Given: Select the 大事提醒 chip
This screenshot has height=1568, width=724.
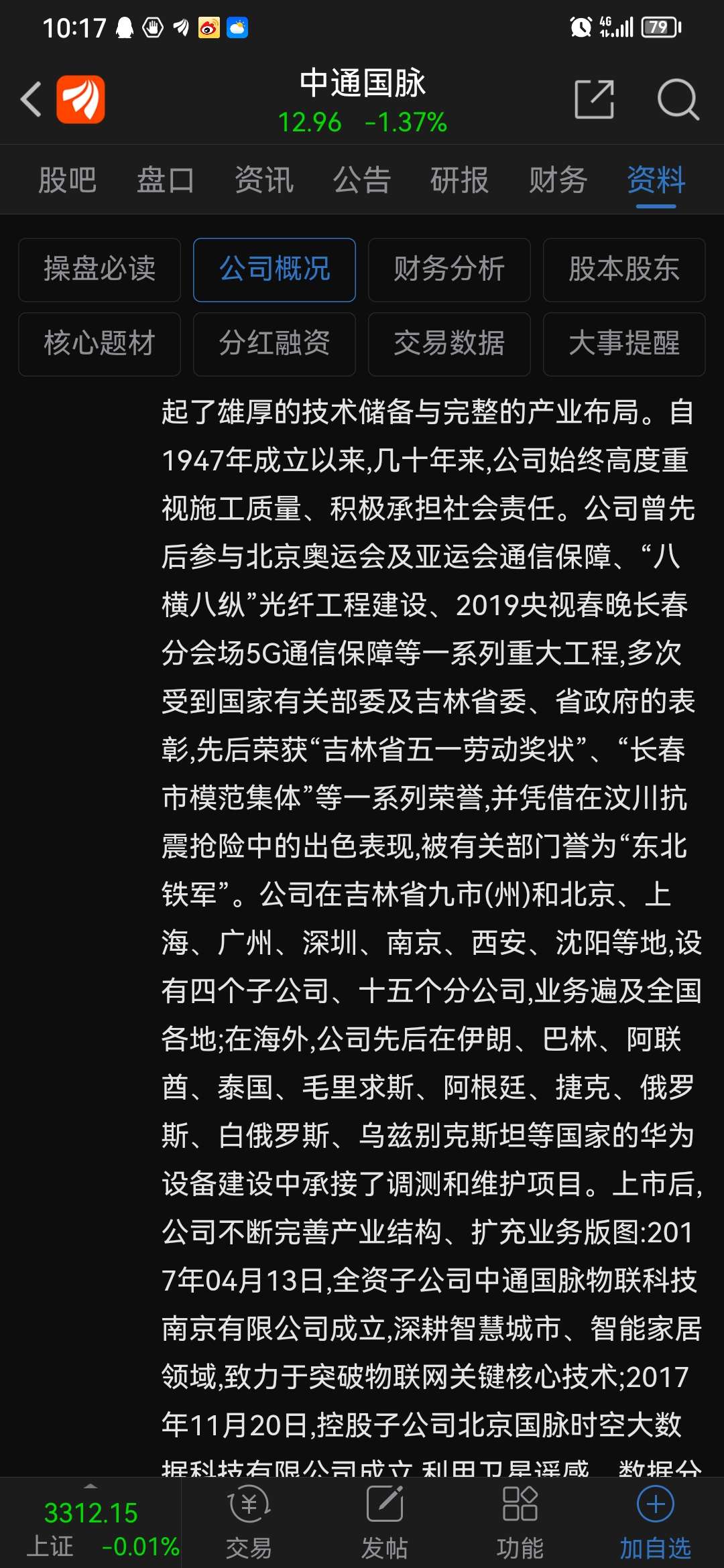Looking at the screenshot, I should 624,344.
